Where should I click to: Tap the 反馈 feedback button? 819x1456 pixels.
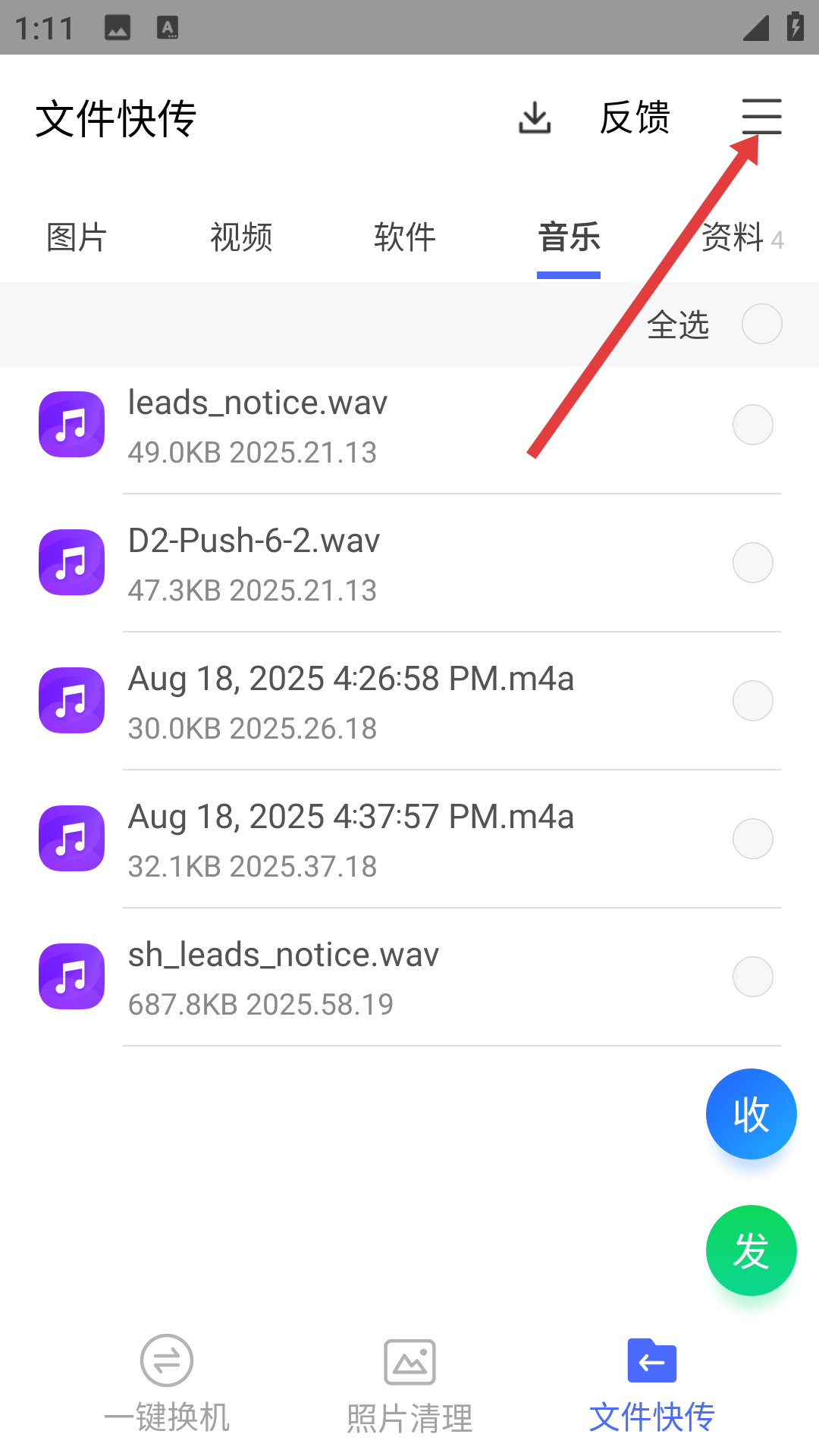click(635, 118)
